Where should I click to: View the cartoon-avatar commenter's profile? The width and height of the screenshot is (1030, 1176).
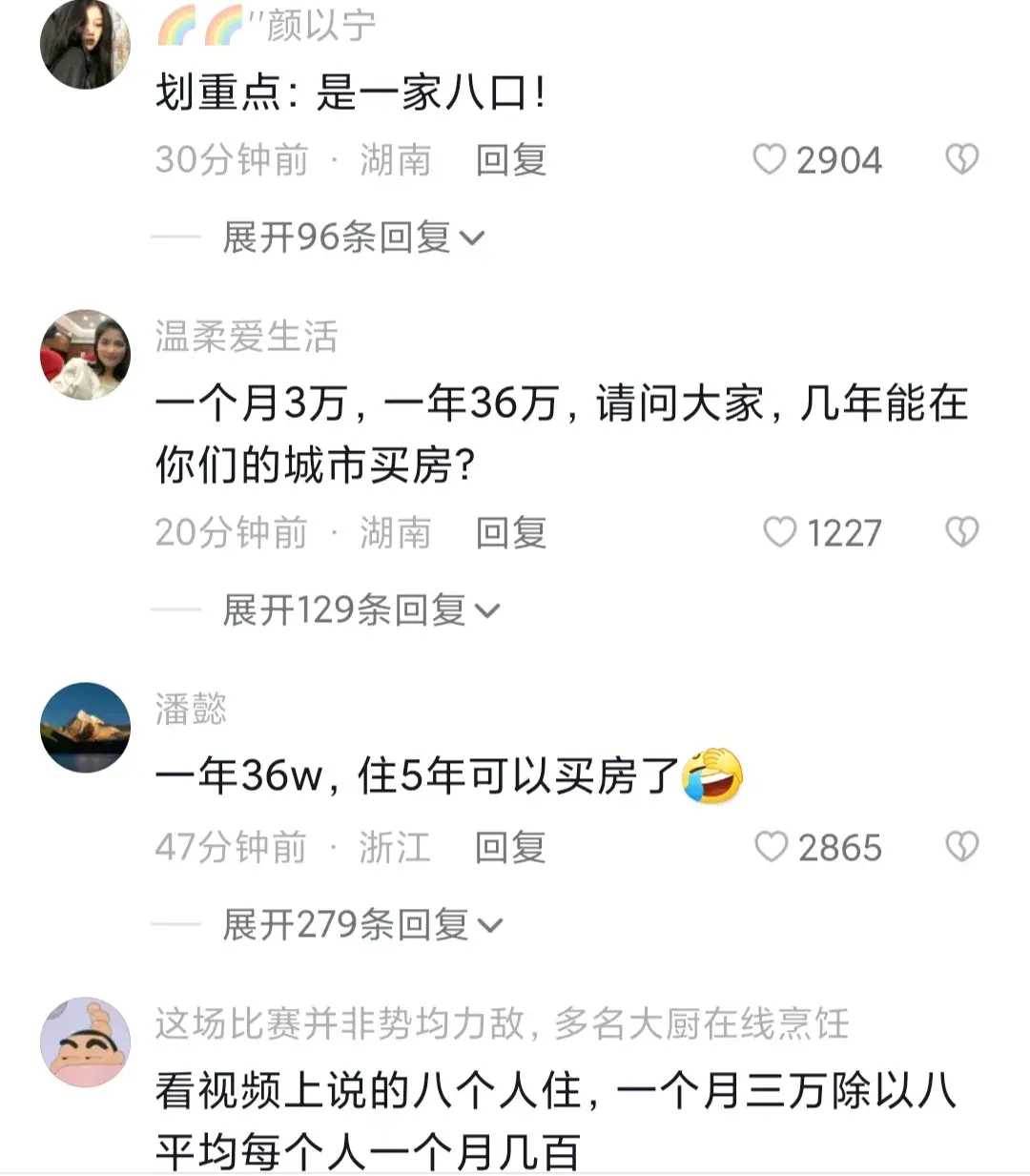pyautogui.click(x=85, y=1042)
